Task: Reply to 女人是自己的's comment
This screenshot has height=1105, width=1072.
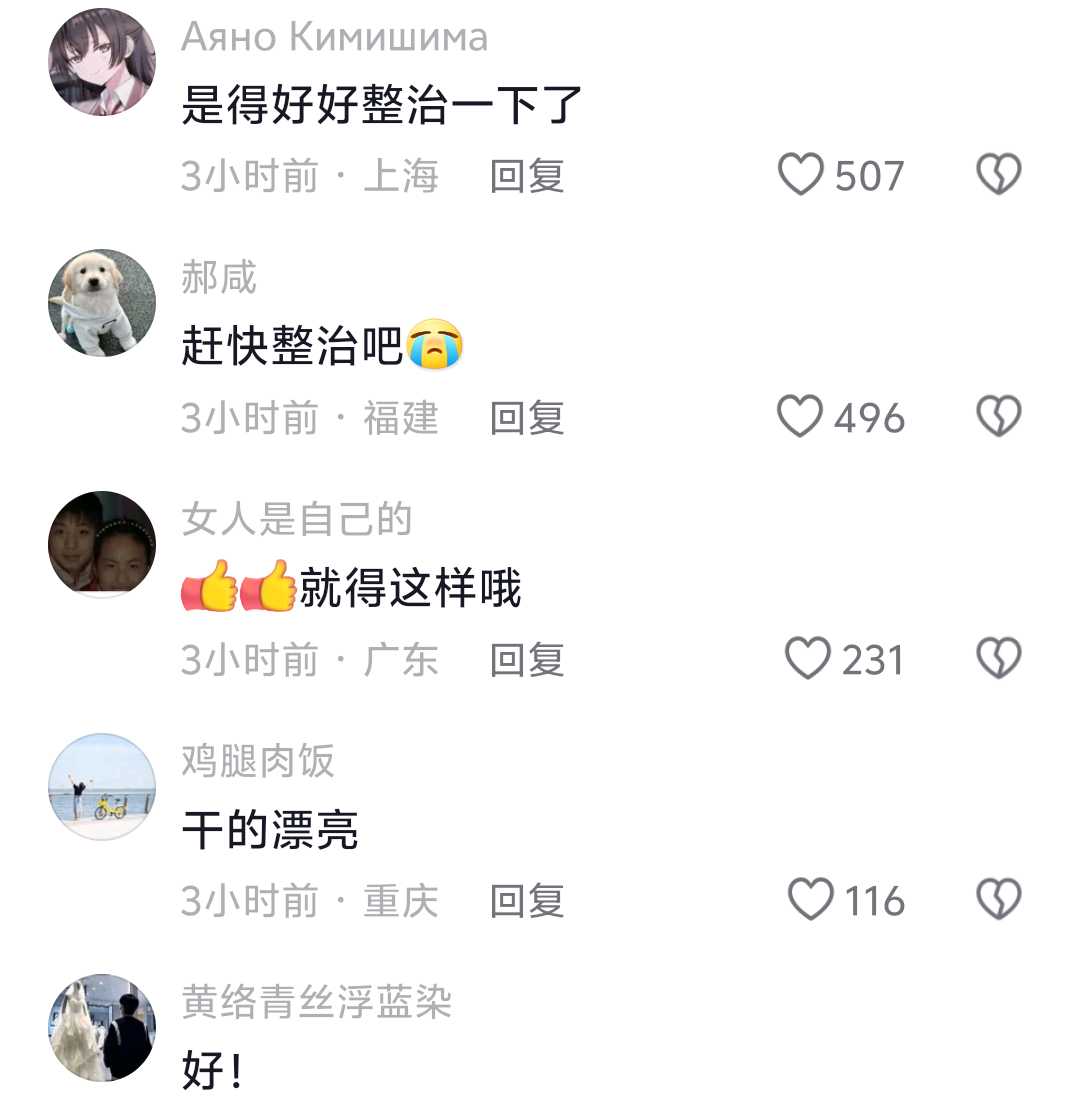Action: pos(527,660)
